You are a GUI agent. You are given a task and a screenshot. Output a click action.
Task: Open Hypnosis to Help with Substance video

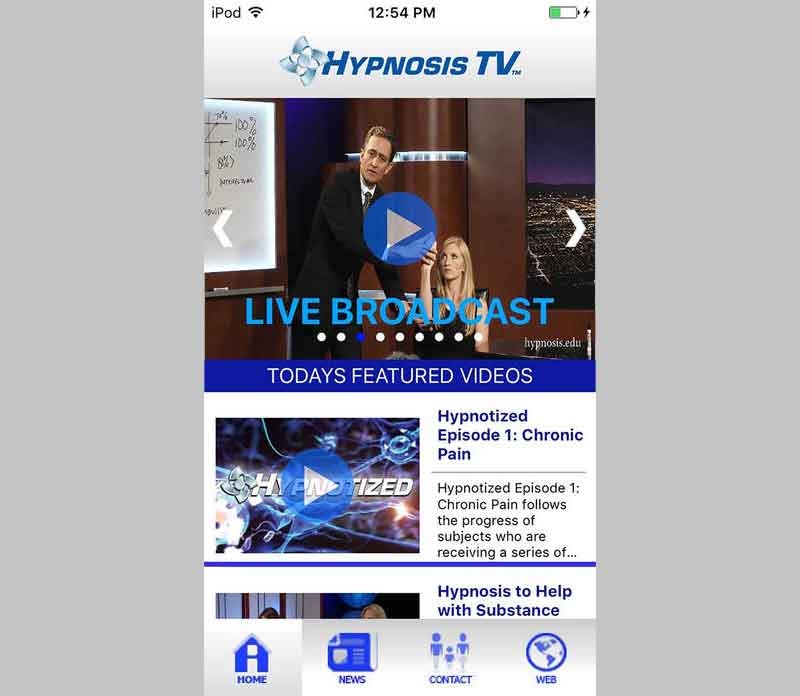point(498,600)
